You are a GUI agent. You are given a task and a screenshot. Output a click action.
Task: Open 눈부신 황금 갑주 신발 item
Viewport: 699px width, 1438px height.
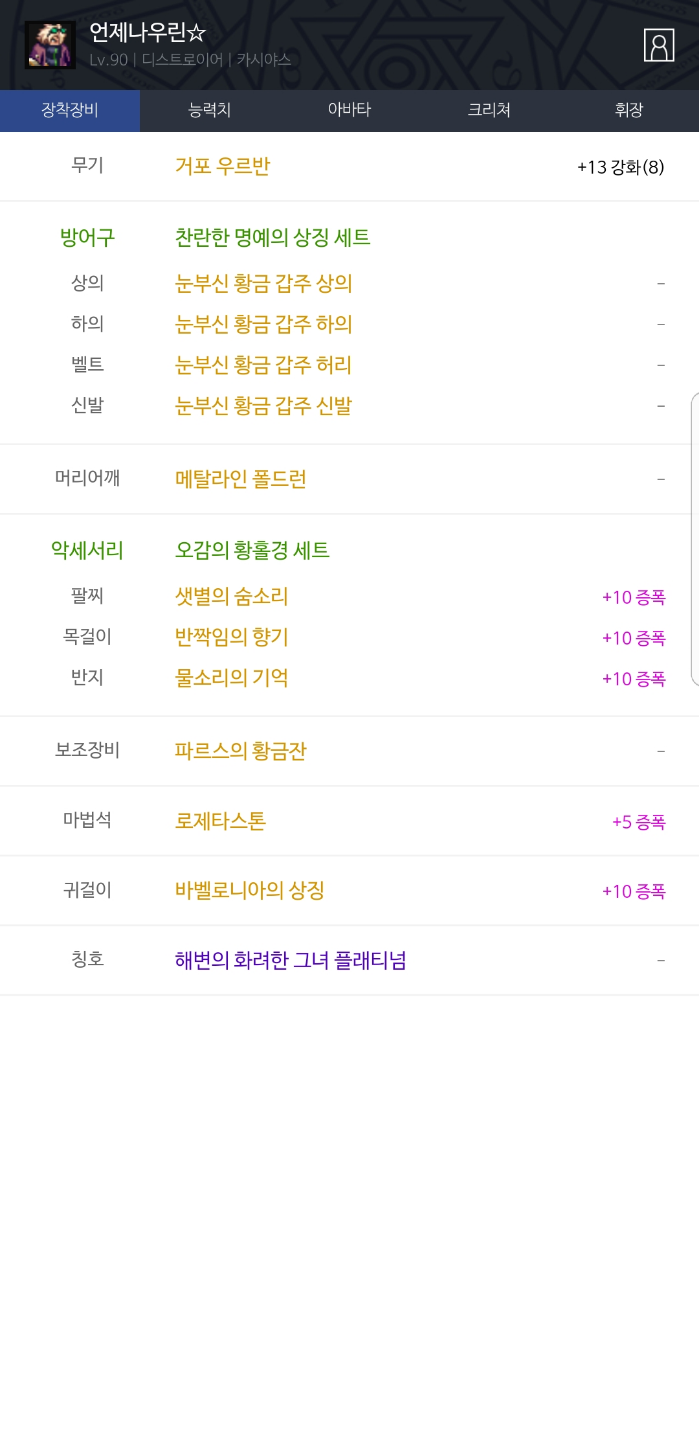point(263,407)
